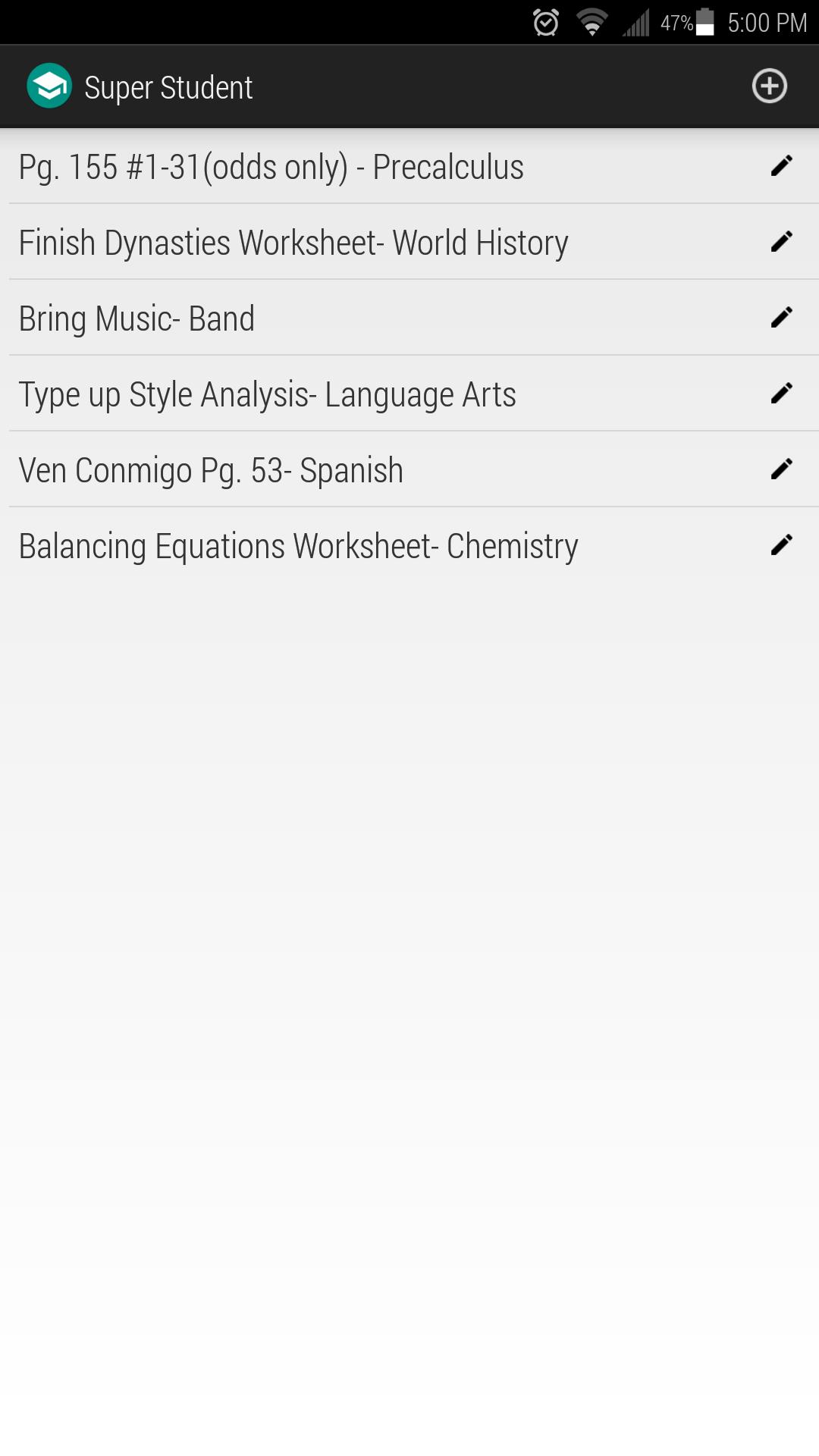The height and width of the screenshot is (1456, 819).
Task: Open the Balancing Equations Worksheet entry
Action: pos(303,544)
